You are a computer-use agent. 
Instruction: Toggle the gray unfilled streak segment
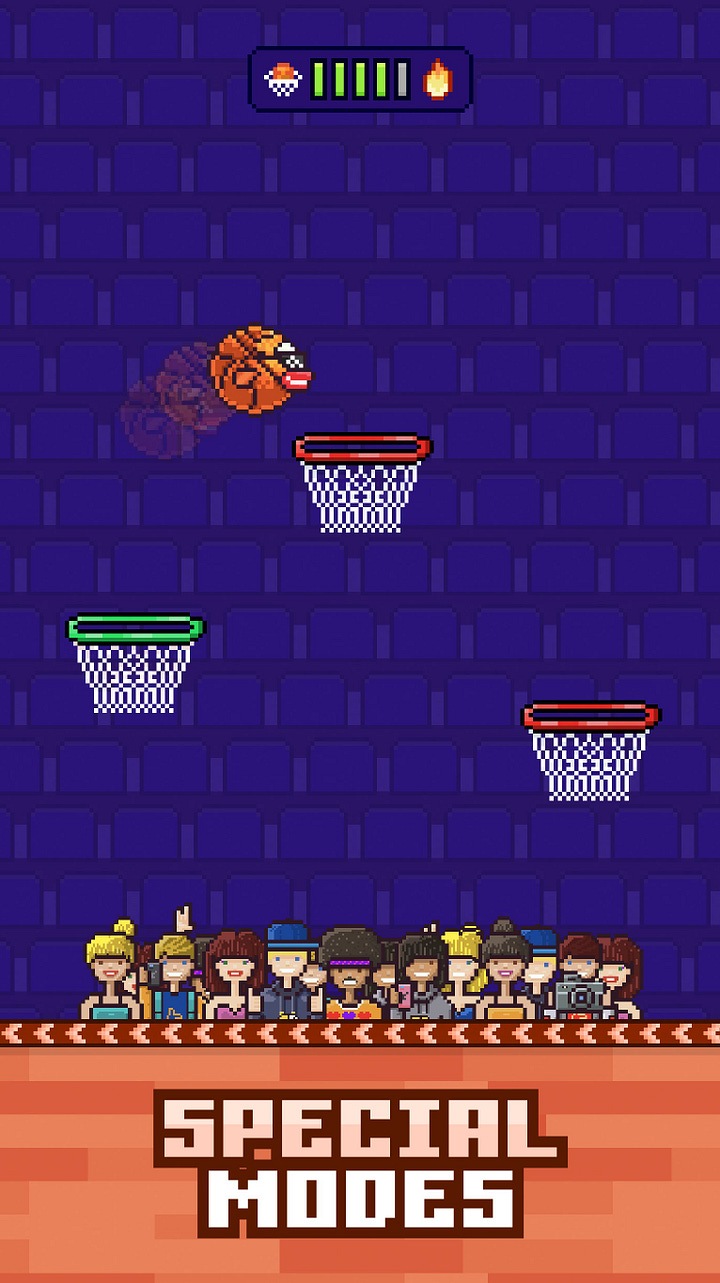[x=401, y=77]
